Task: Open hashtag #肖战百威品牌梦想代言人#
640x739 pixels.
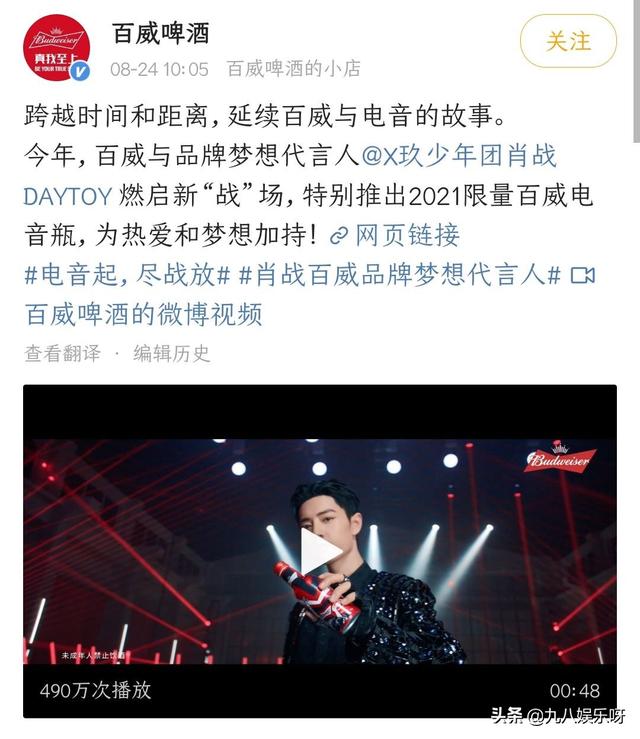Action: pyautogui.click(x=400, y=275)
